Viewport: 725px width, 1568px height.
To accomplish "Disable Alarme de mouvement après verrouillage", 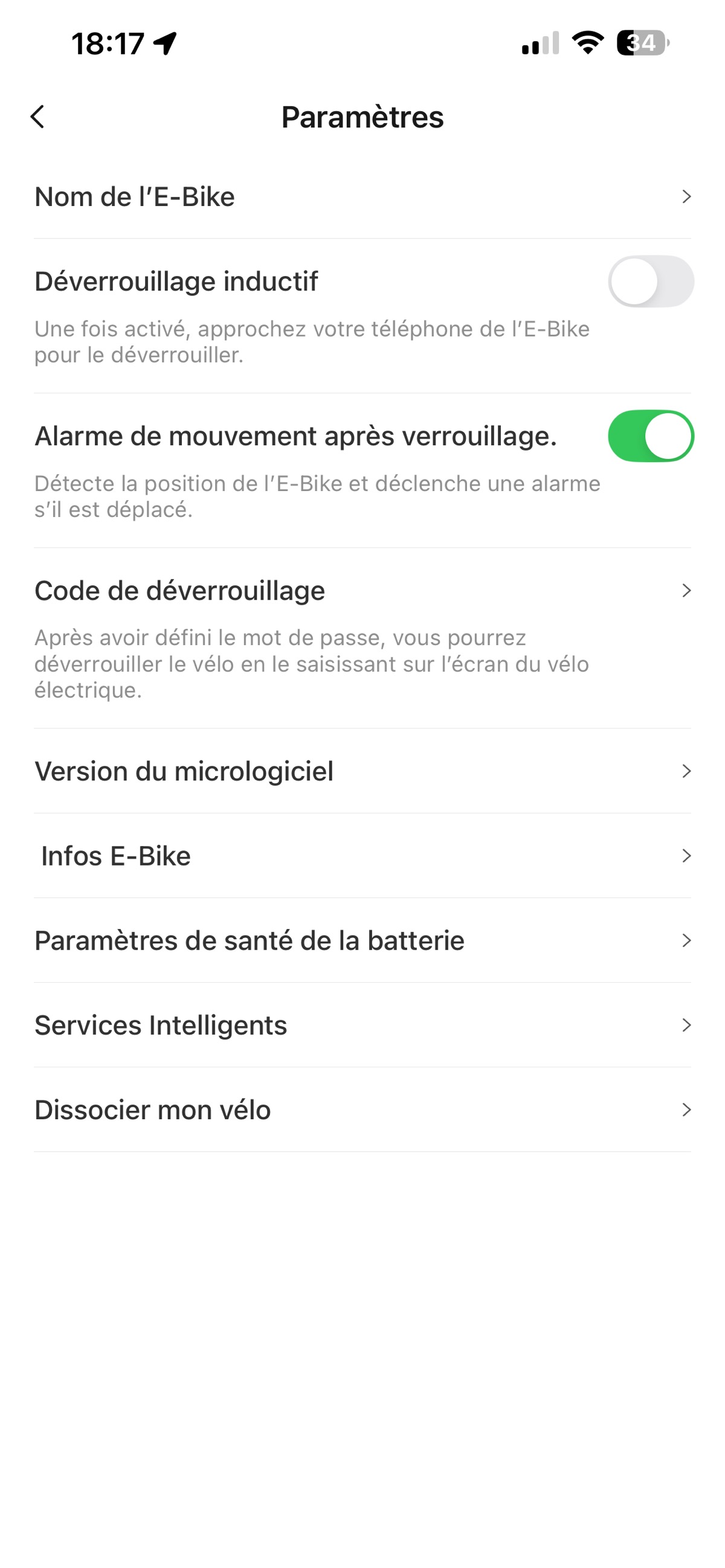I will tap(650, 436).
